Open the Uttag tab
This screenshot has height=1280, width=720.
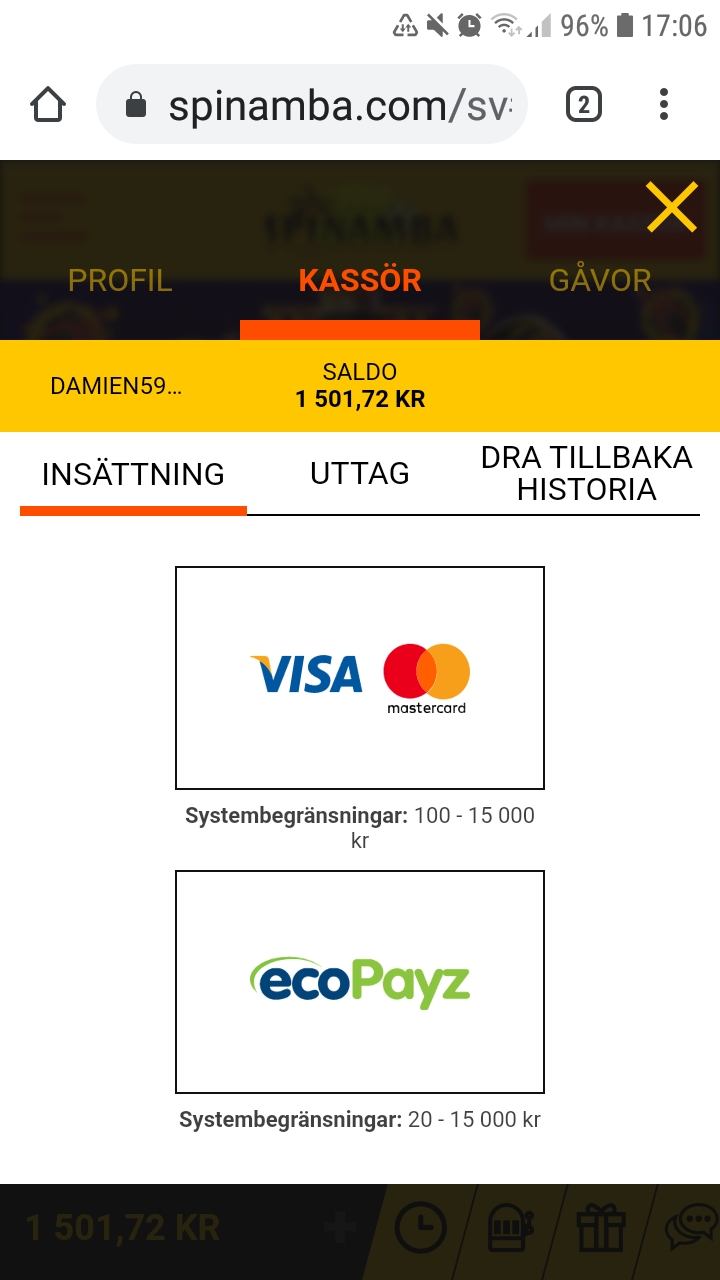tap(360, 473)
